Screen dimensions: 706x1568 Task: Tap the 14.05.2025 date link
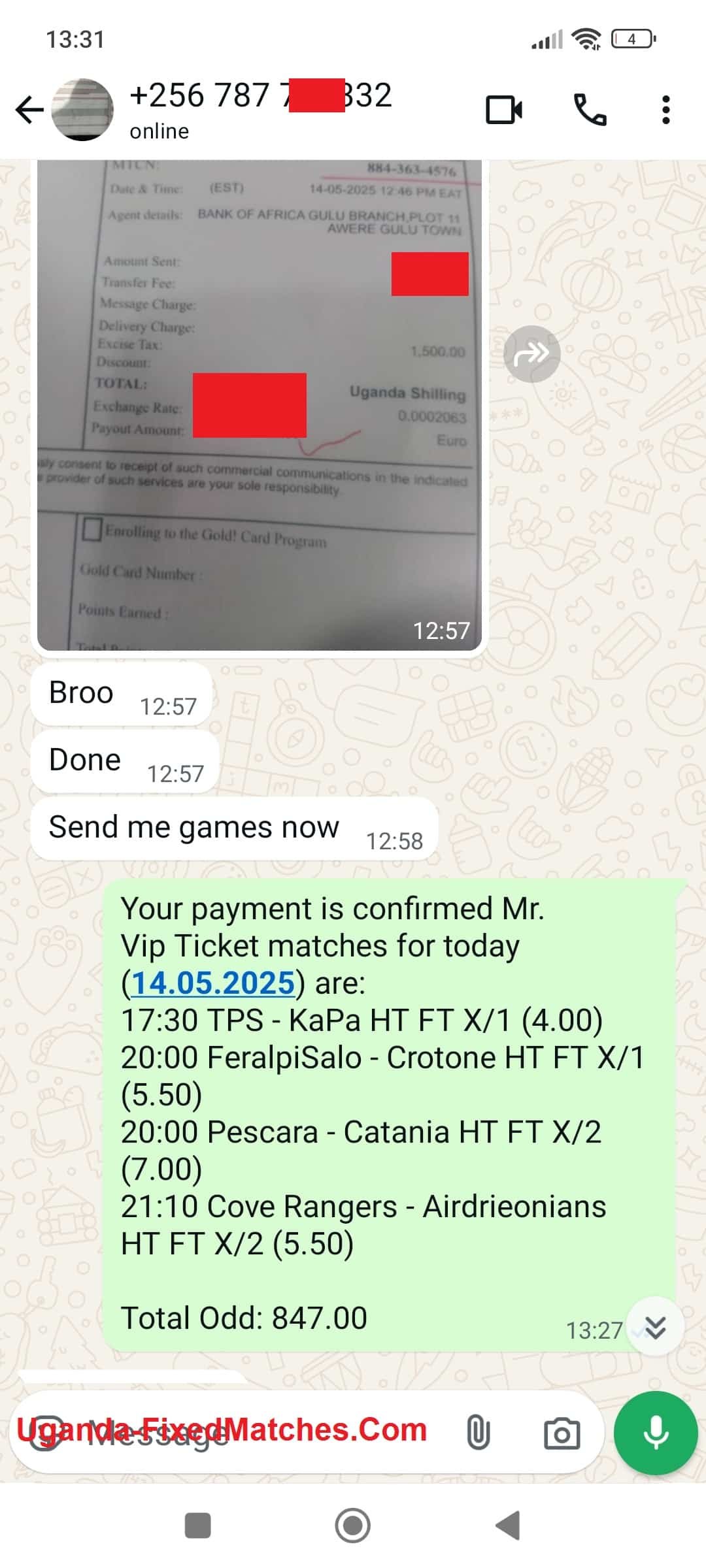pyautogui.click(x=213, y=983)
